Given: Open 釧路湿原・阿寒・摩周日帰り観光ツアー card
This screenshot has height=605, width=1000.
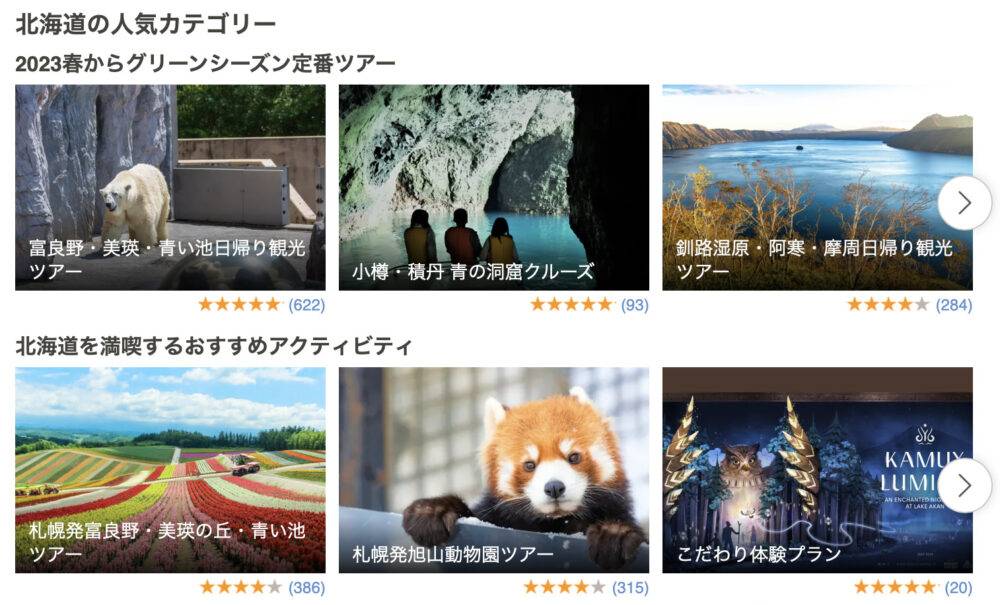Looking at the screenshot, I should [x=800, y=188].
